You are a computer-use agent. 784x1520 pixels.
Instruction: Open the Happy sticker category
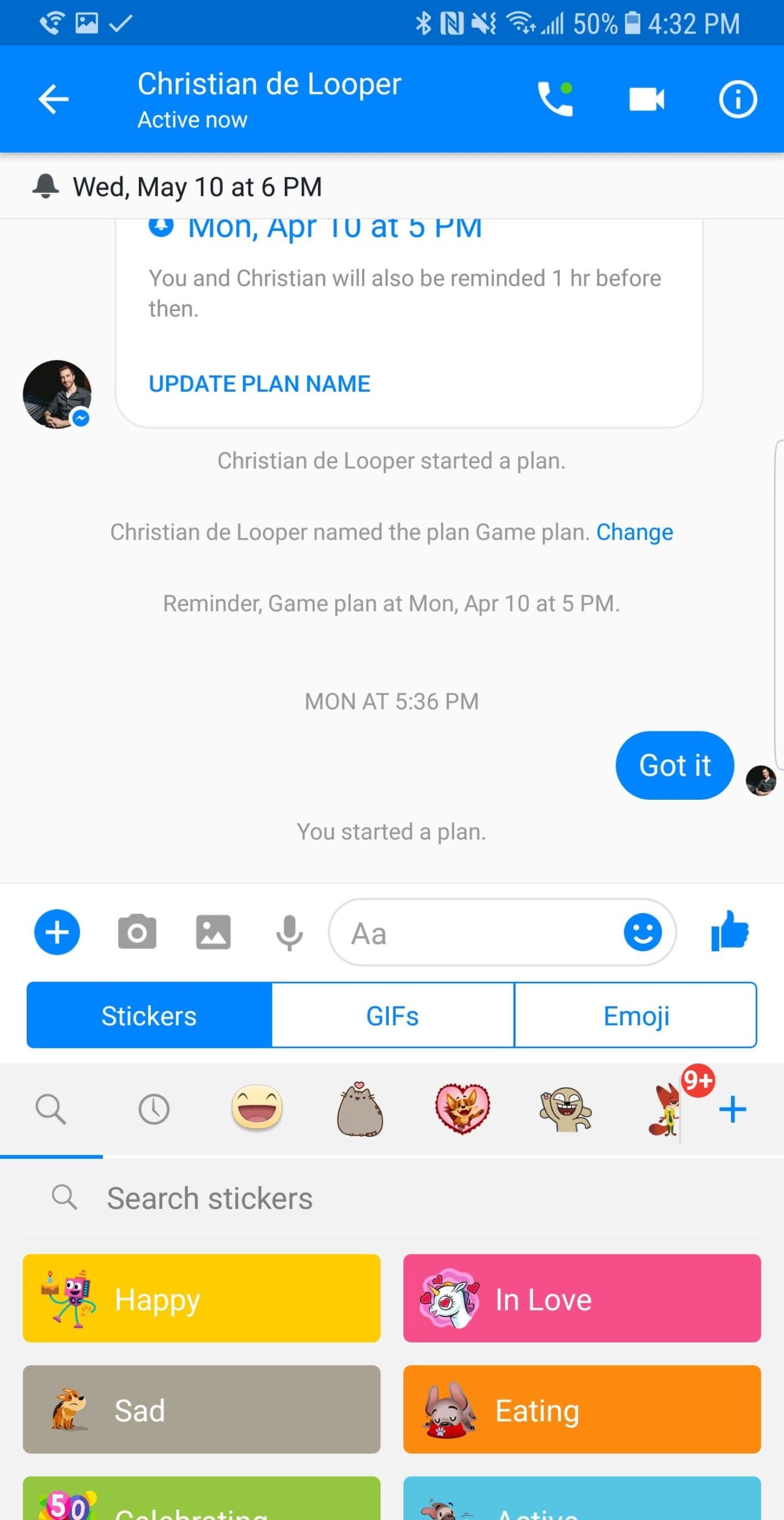point(201,1299)
